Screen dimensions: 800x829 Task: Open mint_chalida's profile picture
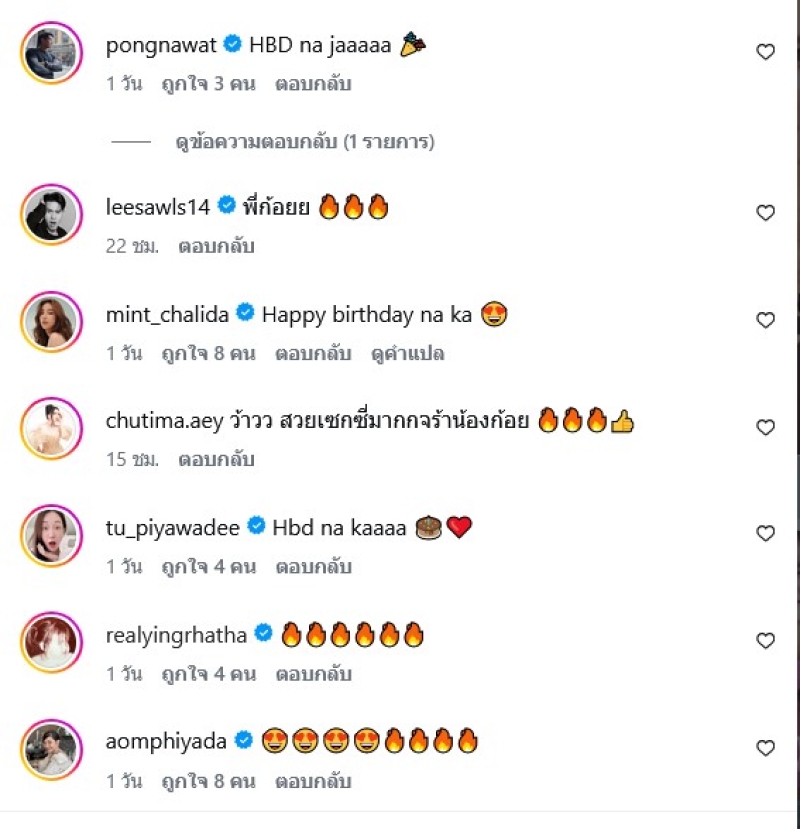(51, 321)
